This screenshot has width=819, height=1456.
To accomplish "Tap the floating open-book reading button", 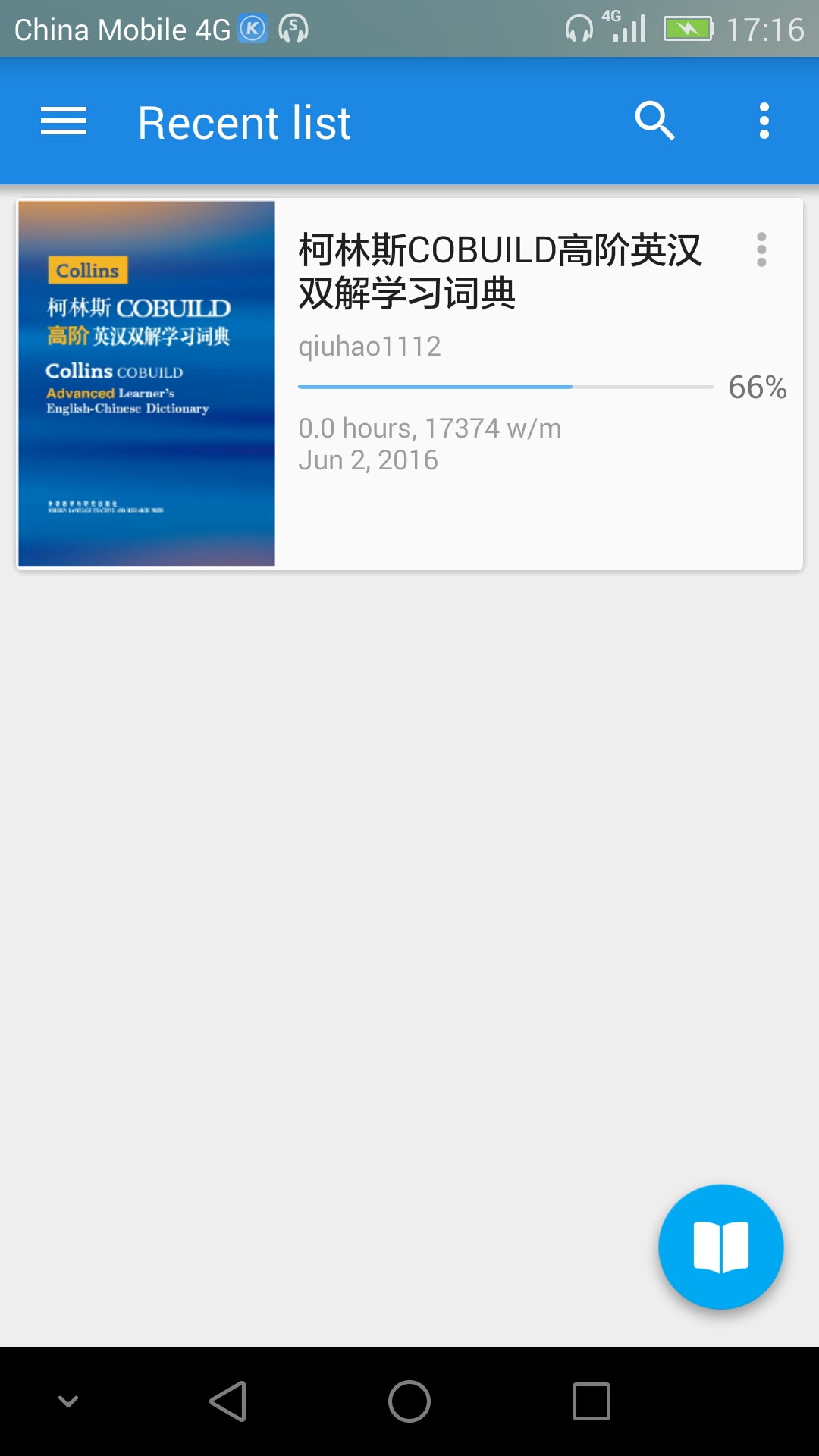I will point(720,1246).
